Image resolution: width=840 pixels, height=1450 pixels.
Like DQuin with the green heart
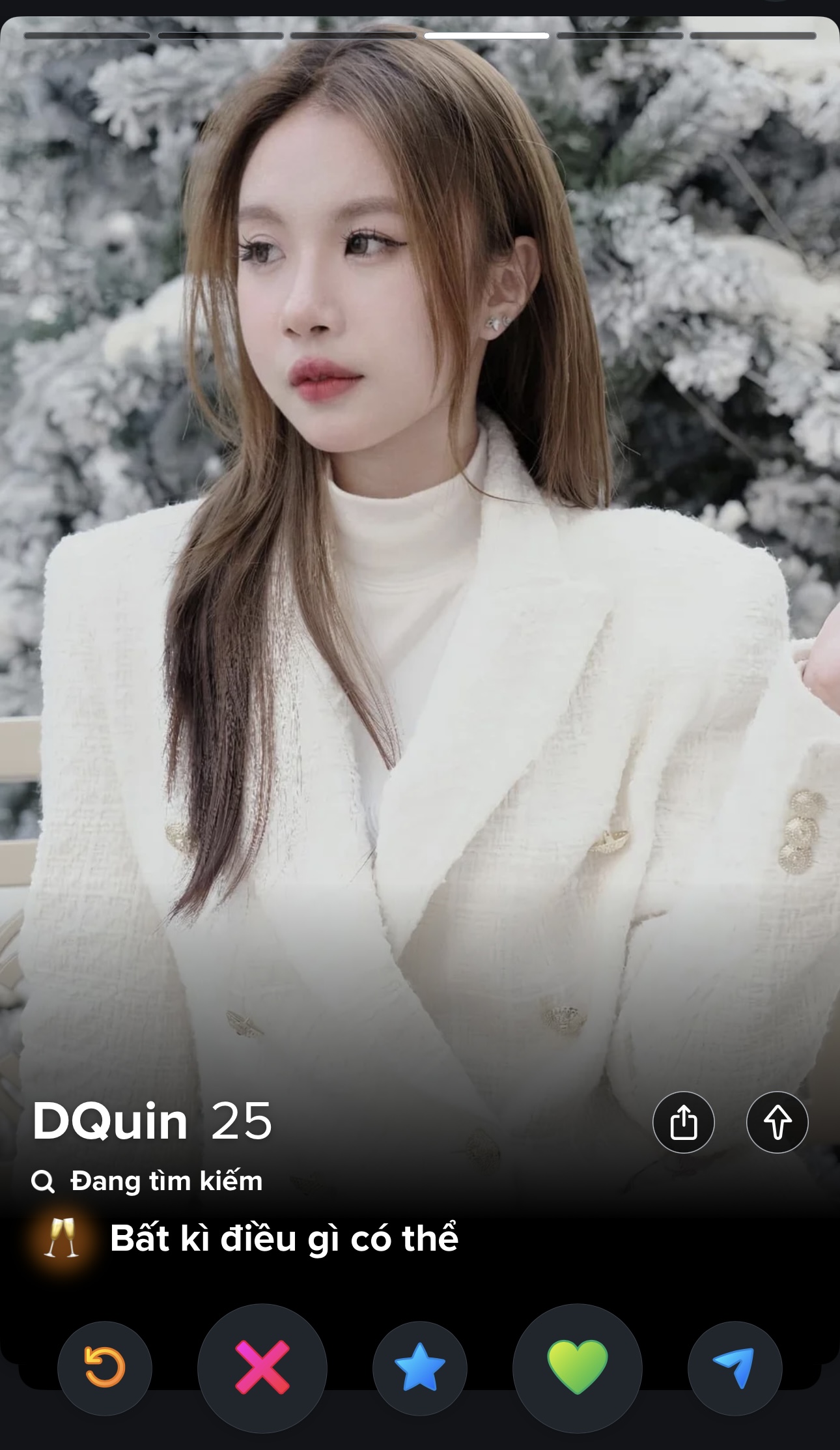point(577,1367)
